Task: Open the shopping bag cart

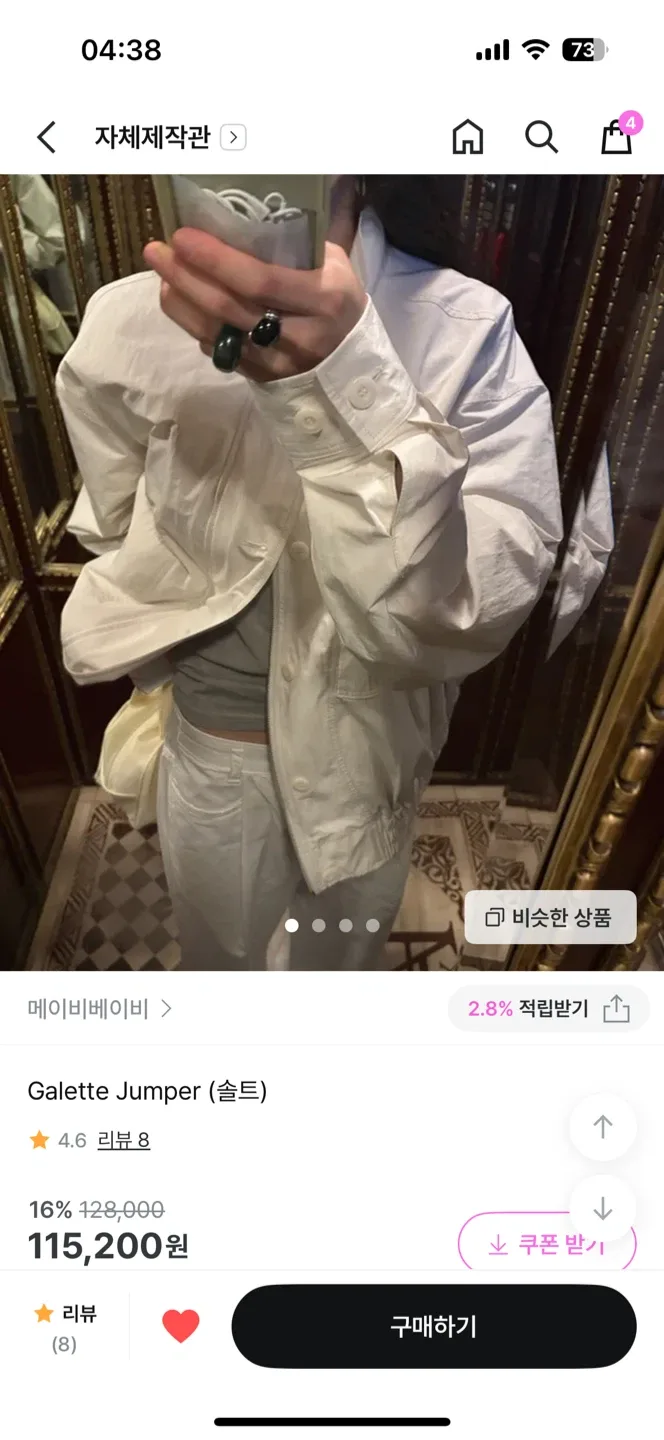Action: click(x=616, y=137)
